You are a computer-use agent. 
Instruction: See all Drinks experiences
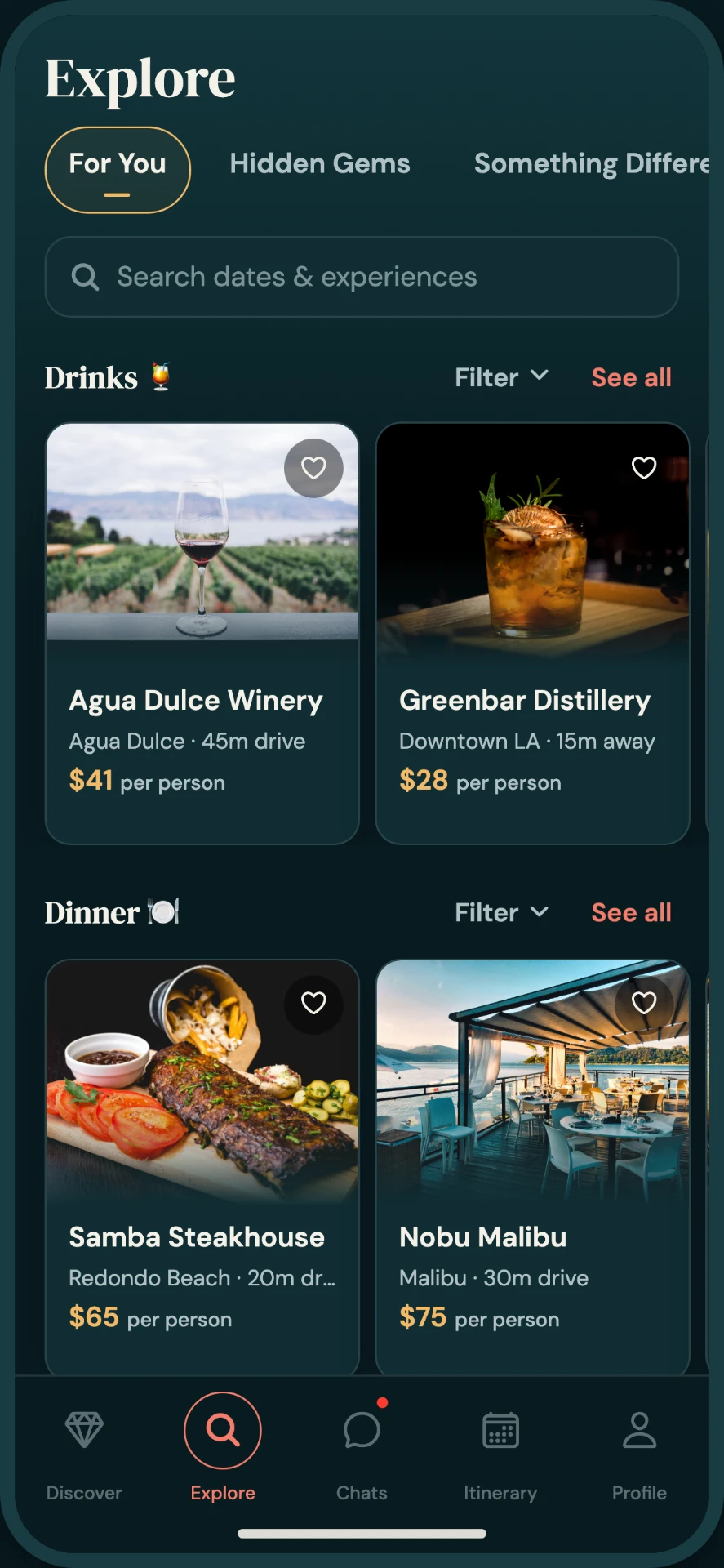click(x=631, y=377)
